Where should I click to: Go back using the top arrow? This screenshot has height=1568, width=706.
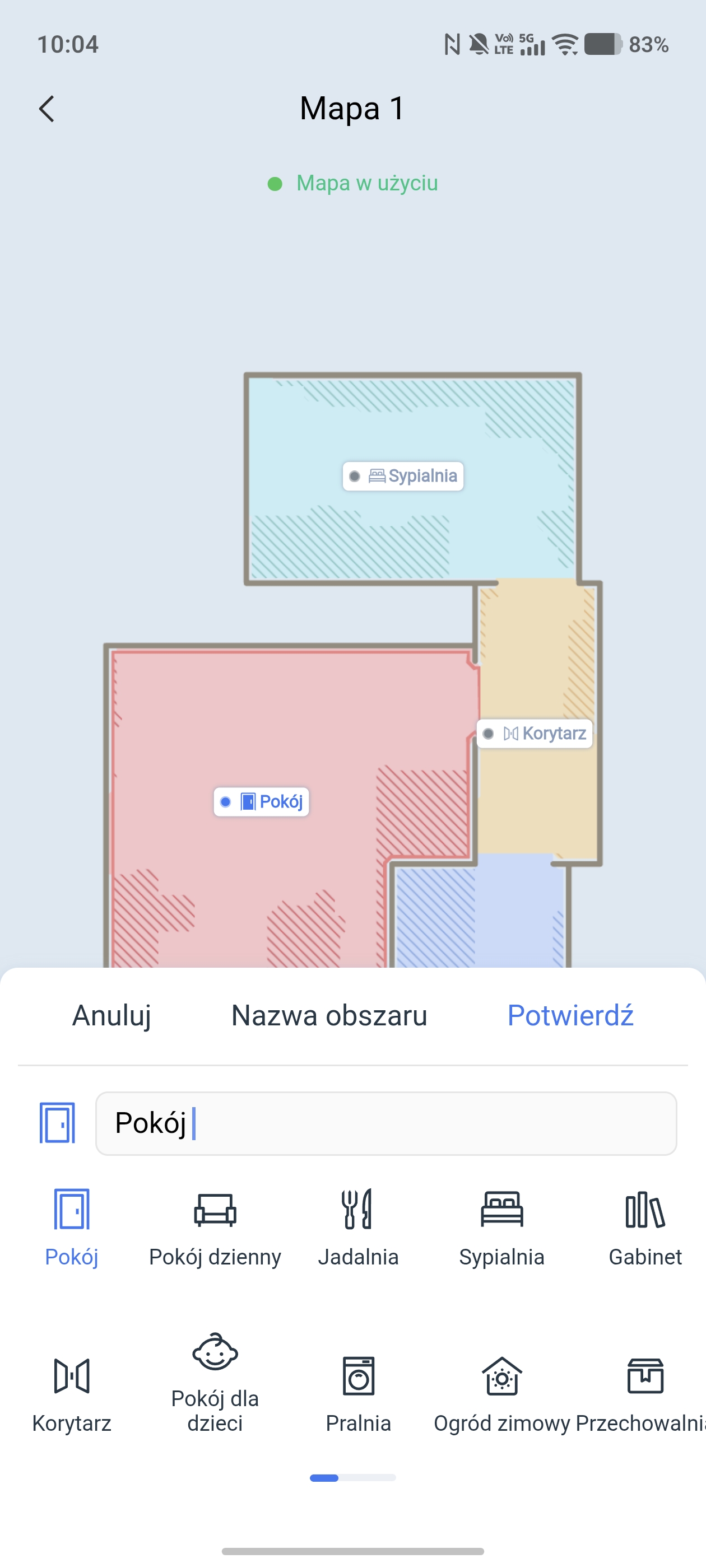(x=47, y=109)
